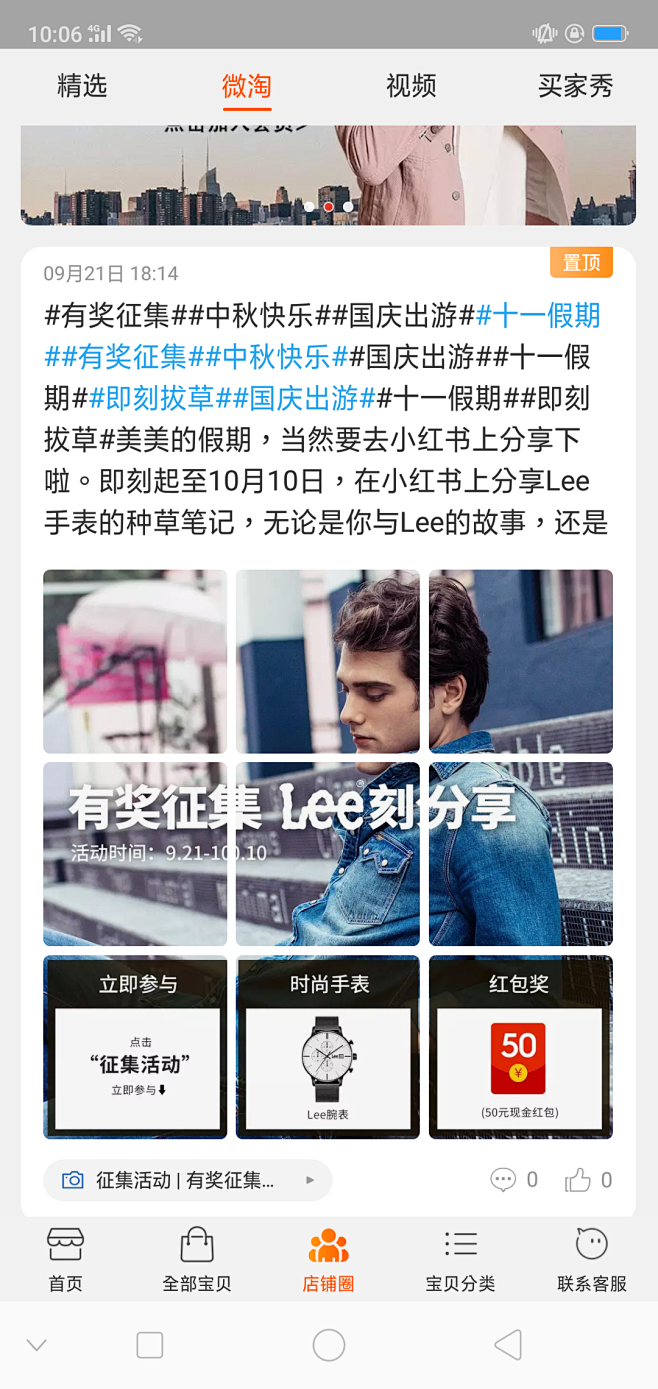Select the 微淘 tab
Viewport: 658px width, 1389px height.
point(247,86)
